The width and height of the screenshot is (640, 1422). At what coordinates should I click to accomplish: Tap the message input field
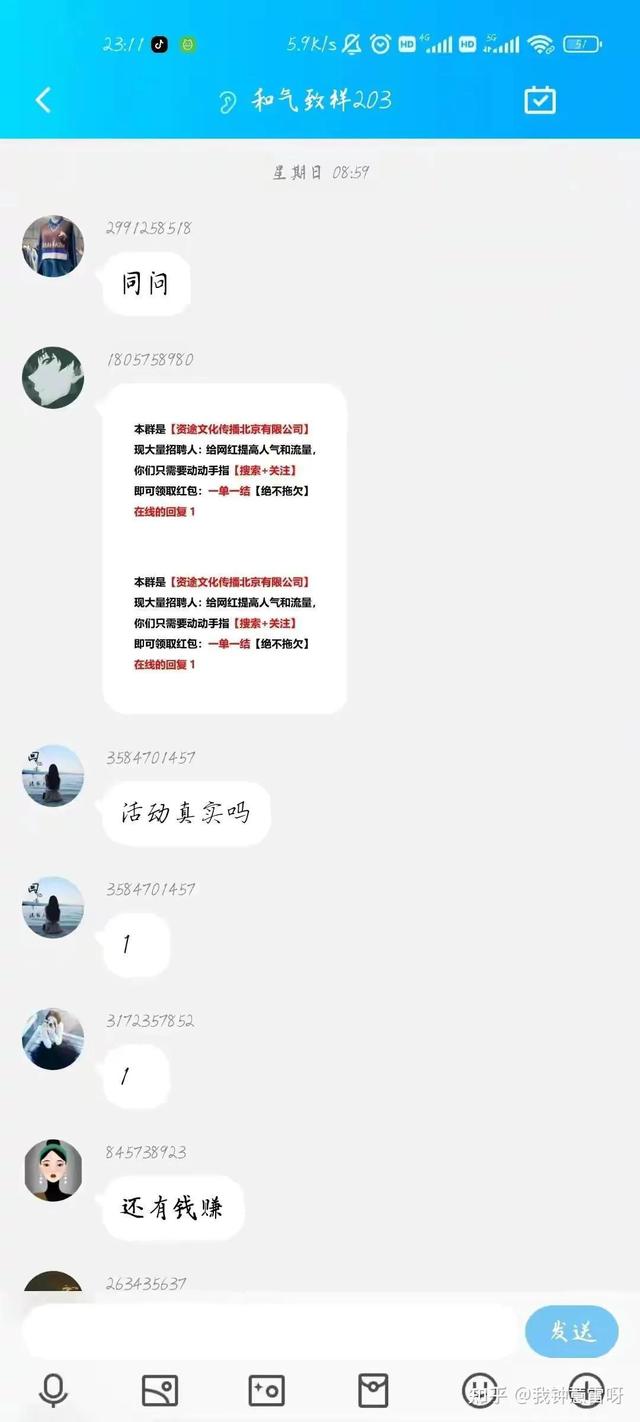pos(268,1332)
